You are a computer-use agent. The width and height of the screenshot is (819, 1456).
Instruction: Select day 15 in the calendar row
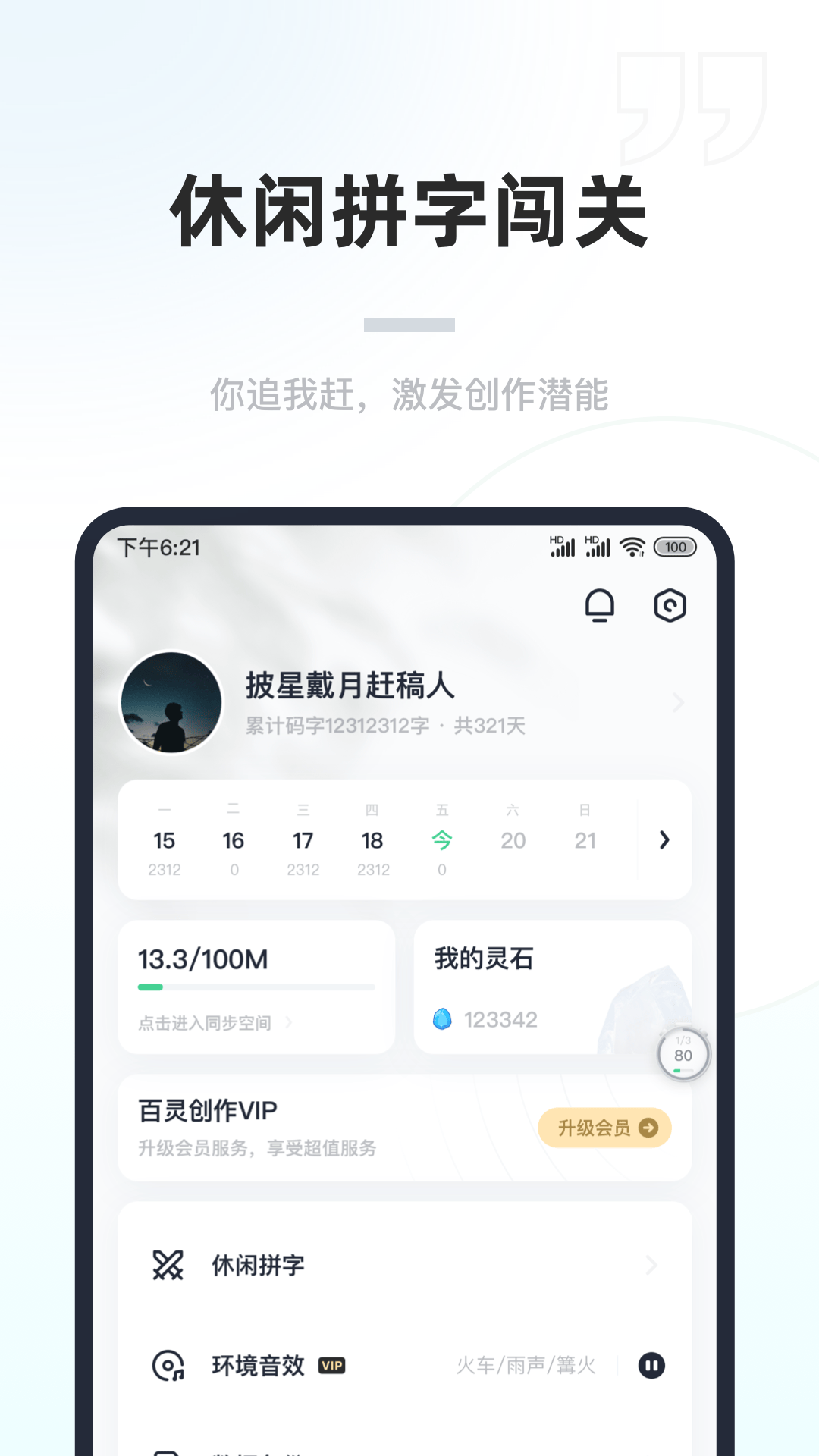165,840
